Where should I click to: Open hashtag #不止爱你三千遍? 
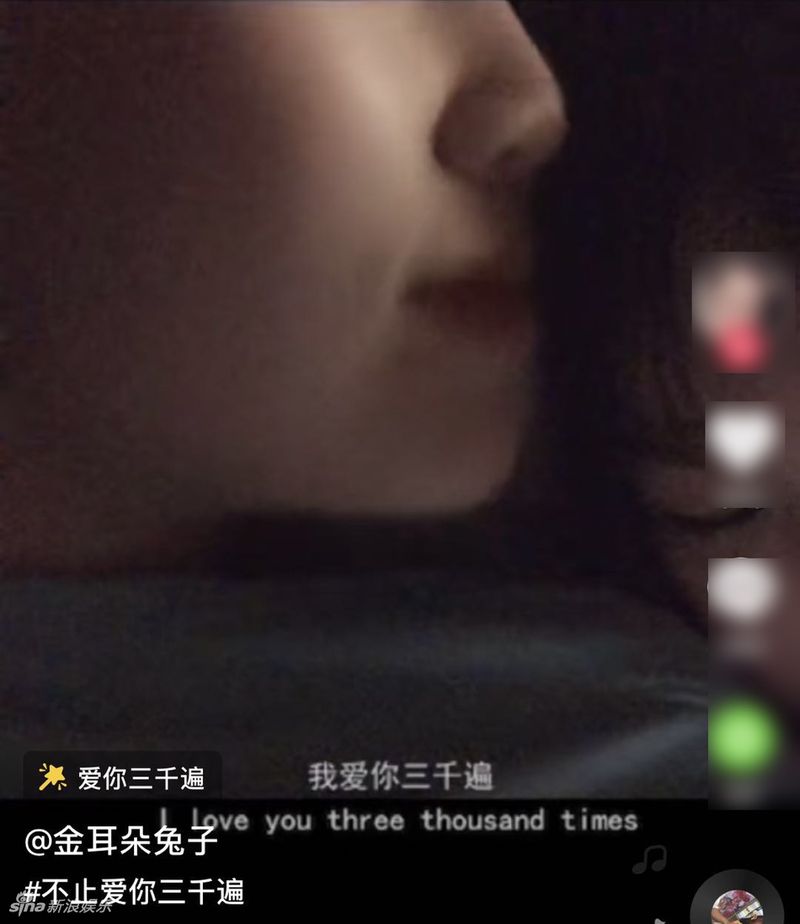point(134,889)
